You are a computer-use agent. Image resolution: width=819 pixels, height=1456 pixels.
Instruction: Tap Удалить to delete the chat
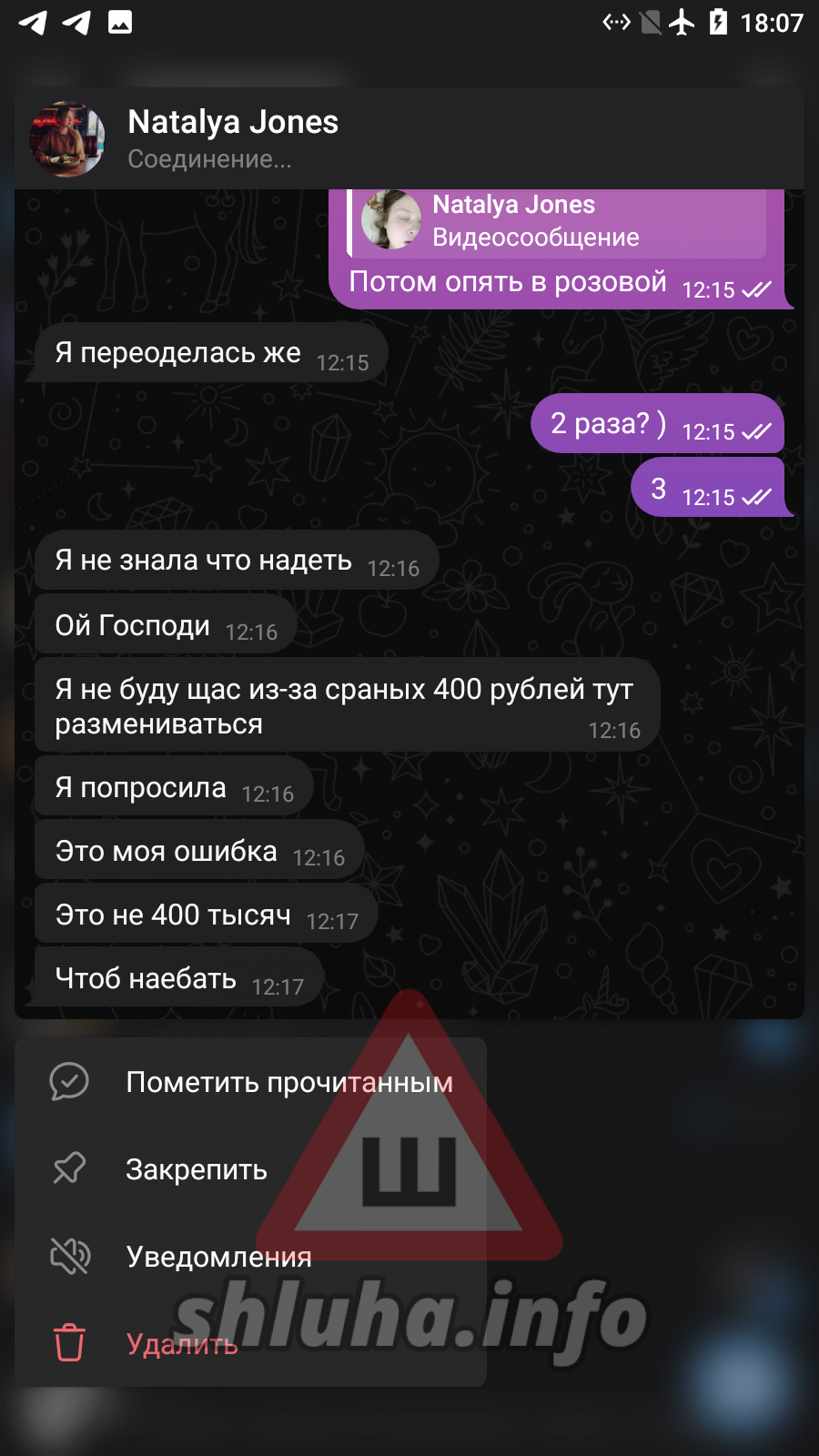pyautogui.click(x=182, y=1344)
